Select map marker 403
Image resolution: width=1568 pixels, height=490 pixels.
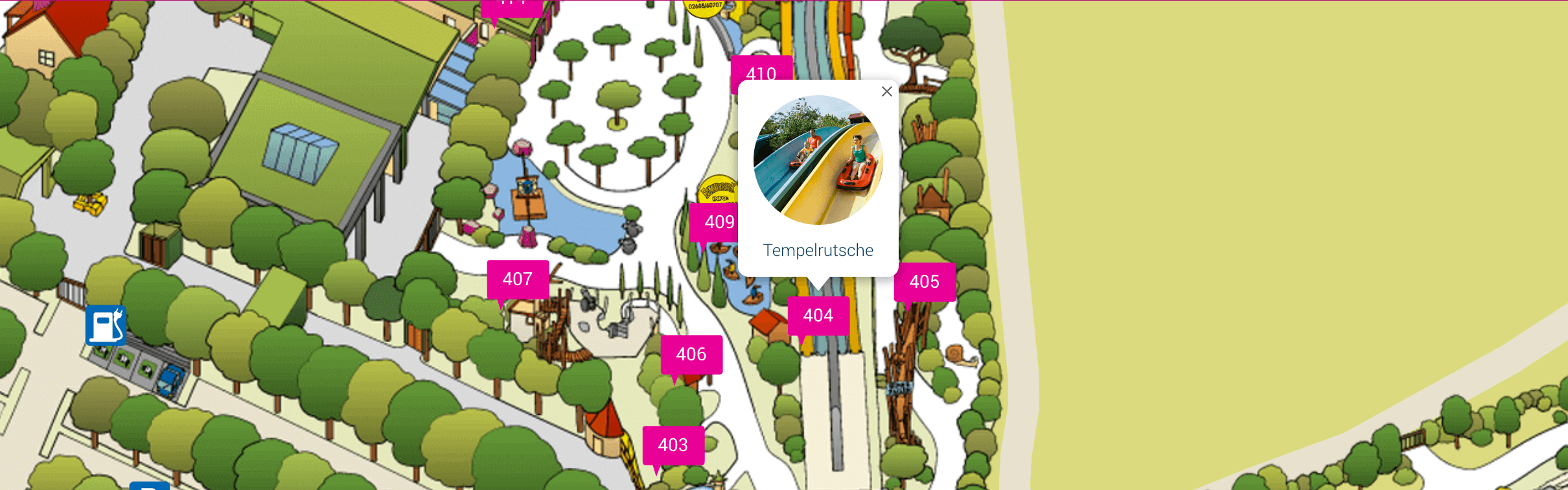673,445
